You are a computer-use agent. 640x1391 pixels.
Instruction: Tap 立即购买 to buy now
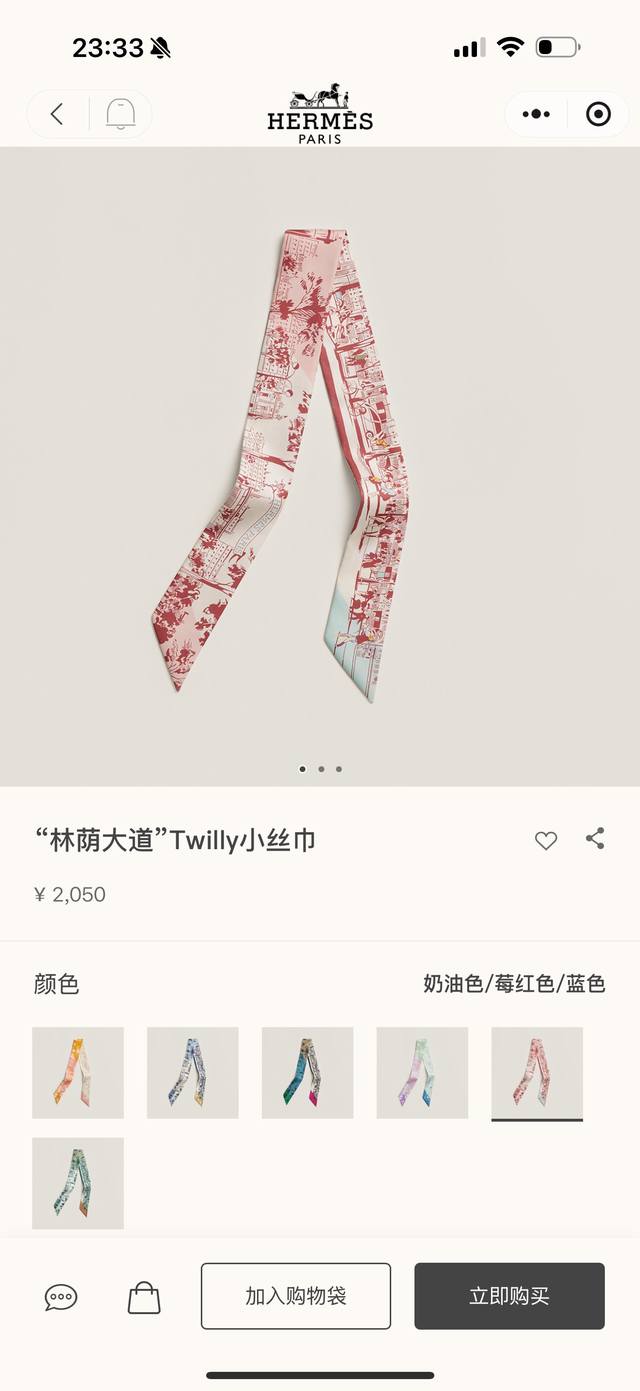[x=510, y=1296]
